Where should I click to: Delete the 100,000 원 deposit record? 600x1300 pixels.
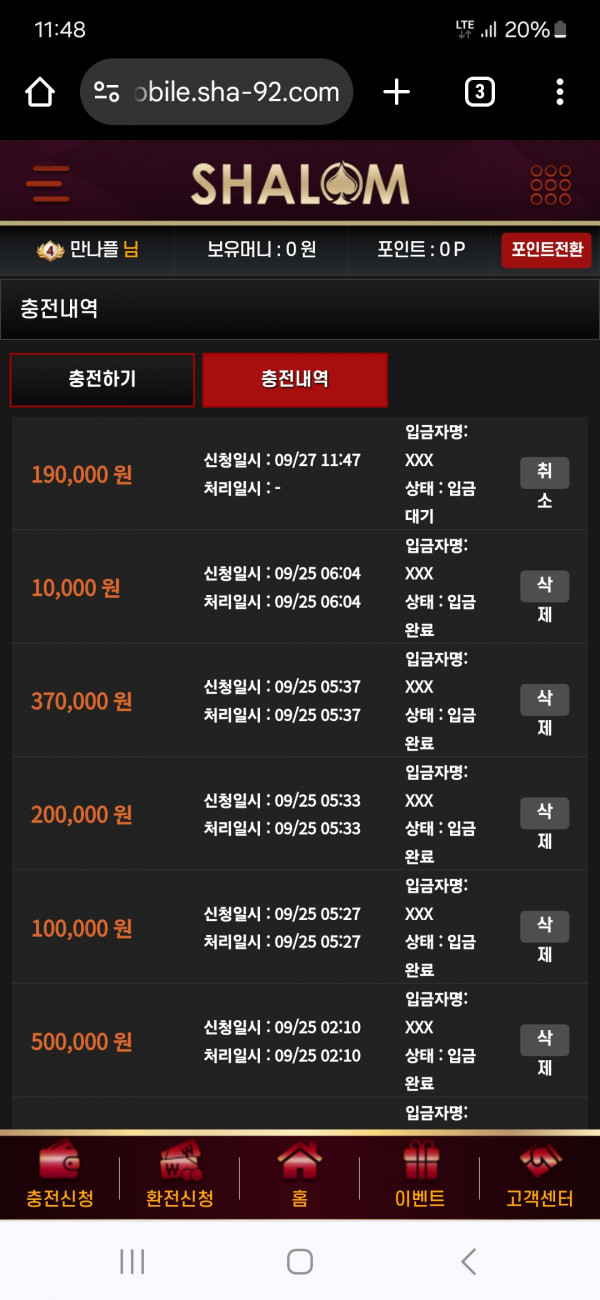(x=544, y=940)
